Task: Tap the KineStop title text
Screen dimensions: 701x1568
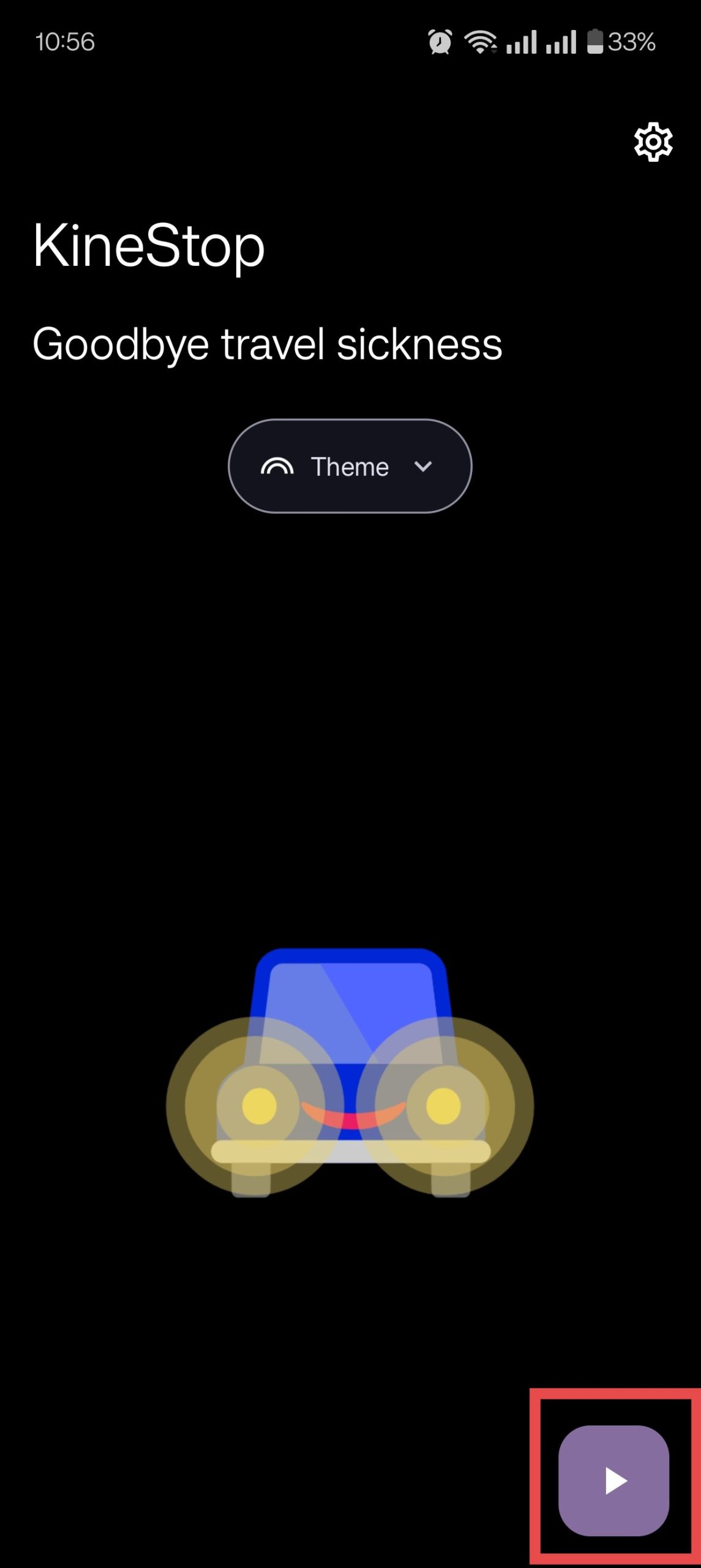Action: (x=148, y=246)
